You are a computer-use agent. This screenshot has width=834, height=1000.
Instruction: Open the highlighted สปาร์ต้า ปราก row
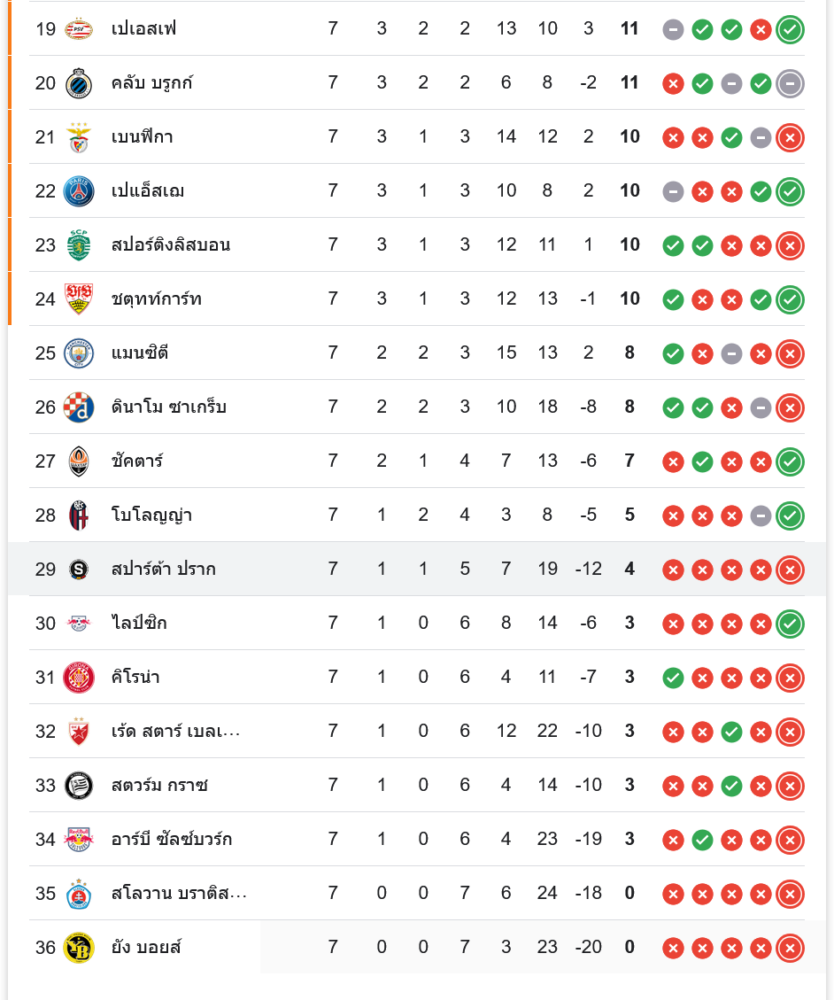click(163, 569)
